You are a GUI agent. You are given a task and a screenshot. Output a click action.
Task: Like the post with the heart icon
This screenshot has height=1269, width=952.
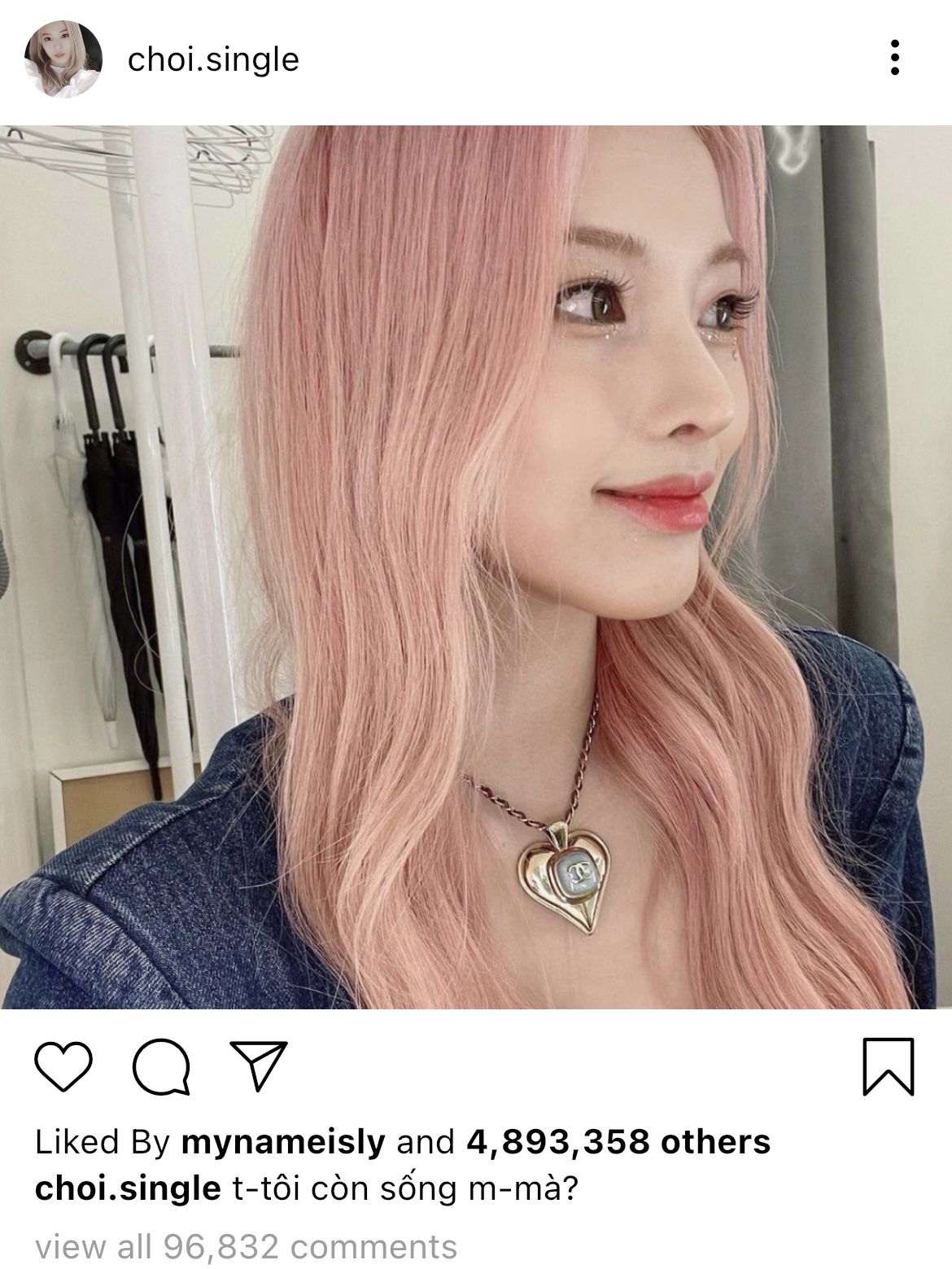pyautogui.click(x=64, y=1066)
